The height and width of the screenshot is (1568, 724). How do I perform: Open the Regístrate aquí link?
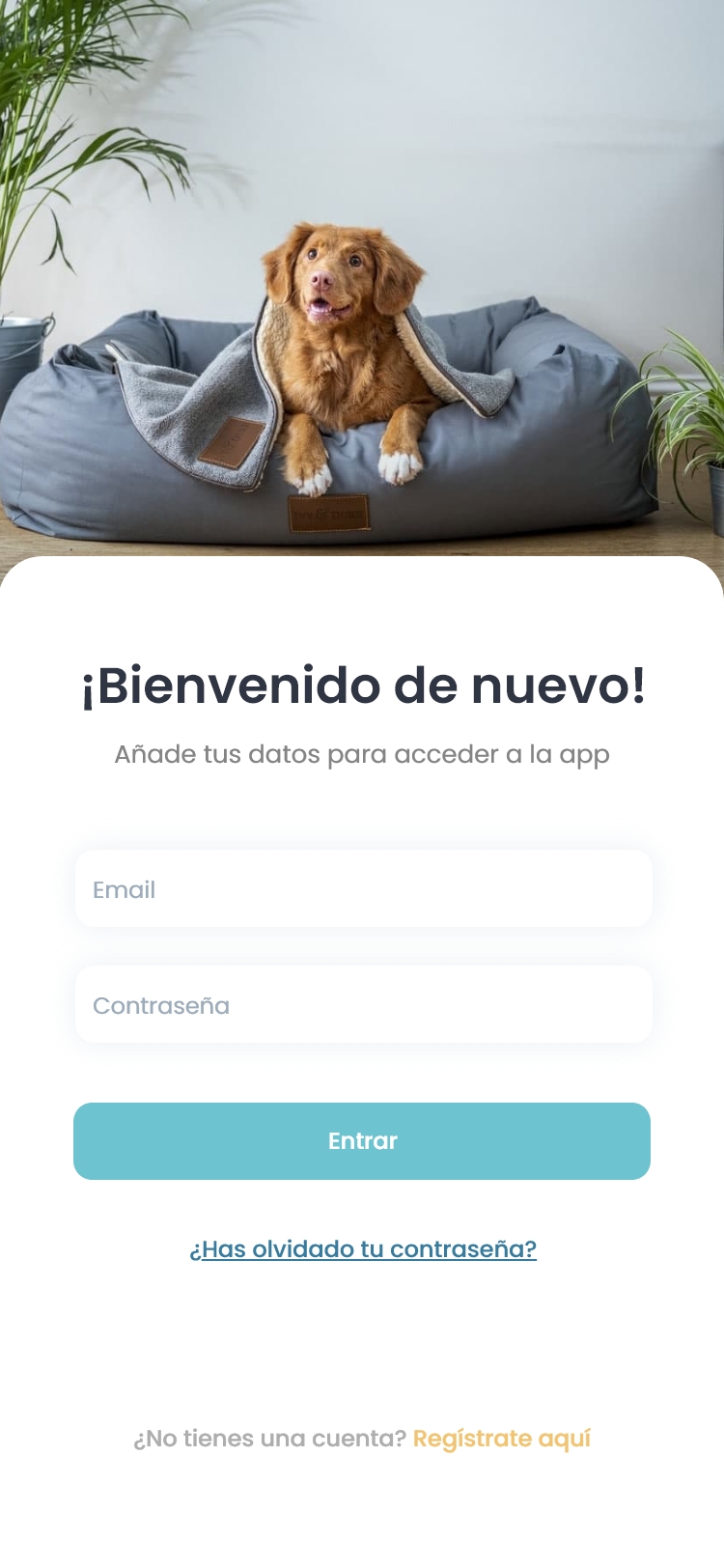(501, 1439)
